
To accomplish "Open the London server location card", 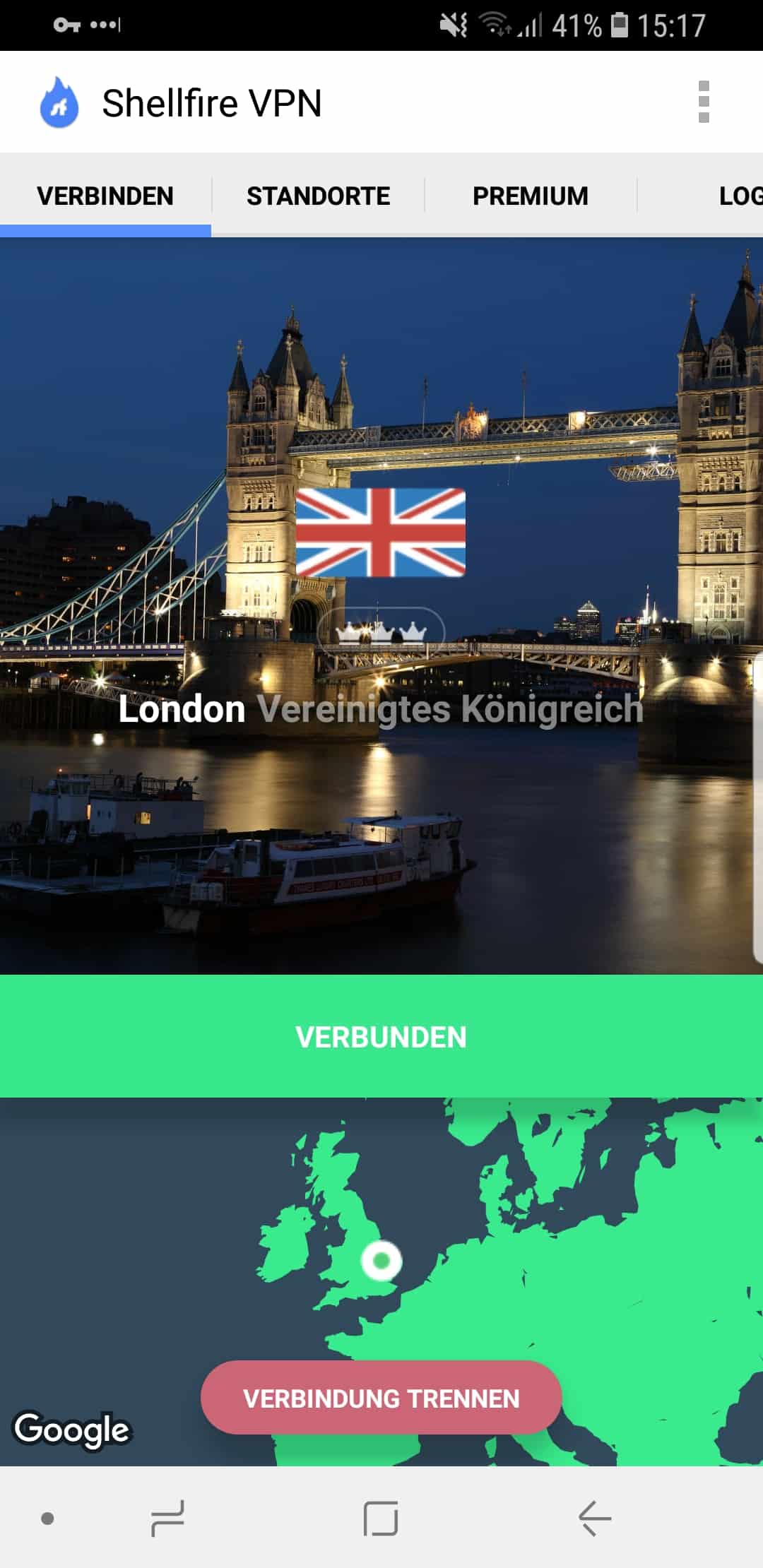I will [381, 606].
